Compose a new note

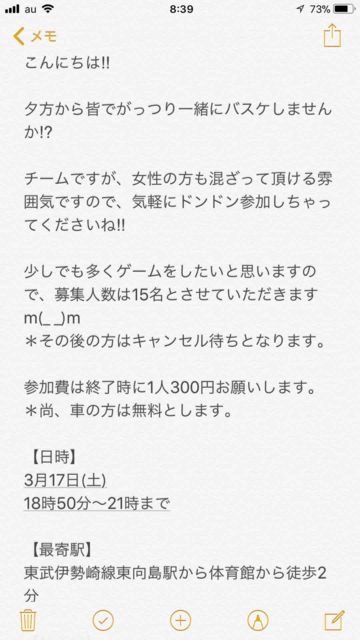click(334, 621)
